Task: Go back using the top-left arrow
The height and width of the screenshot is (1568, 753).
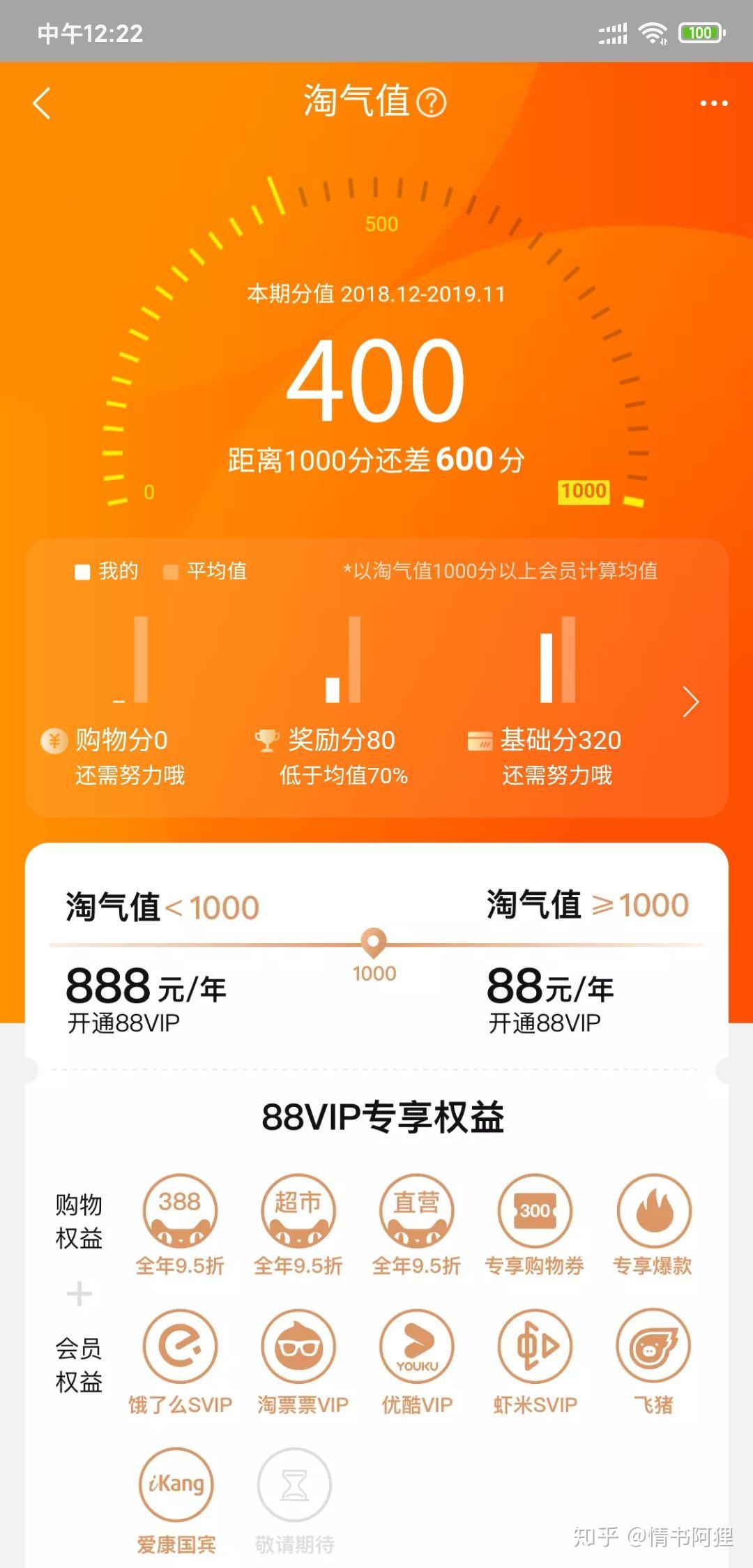Action: pyautogui.click(x=42, y=103)
